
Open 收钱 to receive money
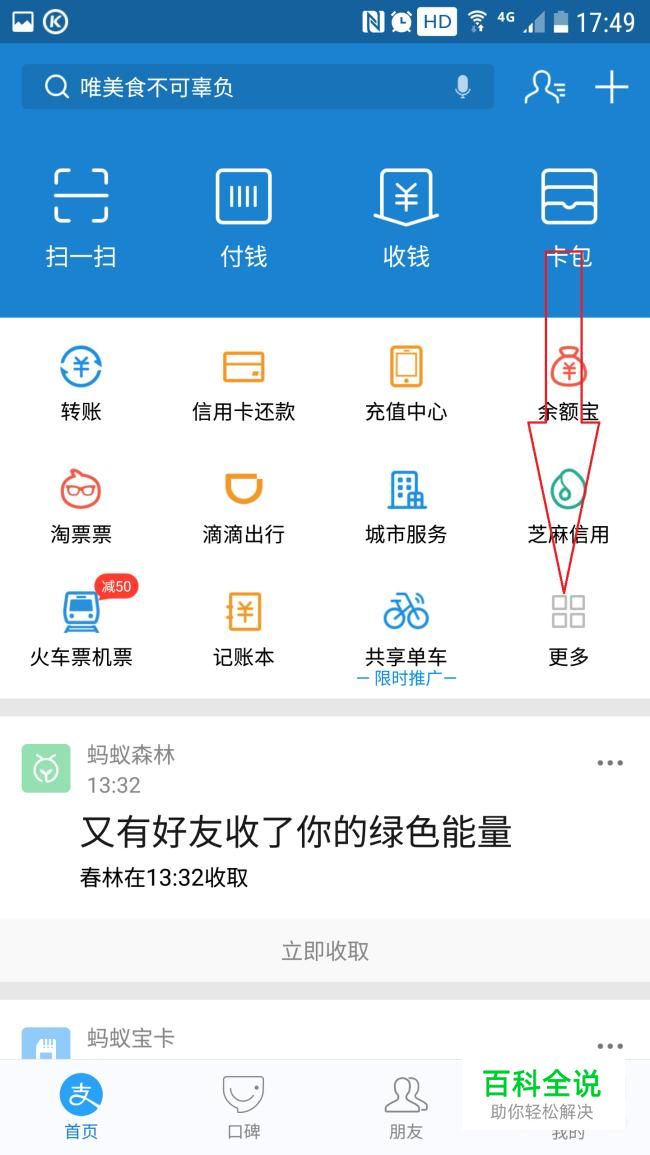point(406,217)
